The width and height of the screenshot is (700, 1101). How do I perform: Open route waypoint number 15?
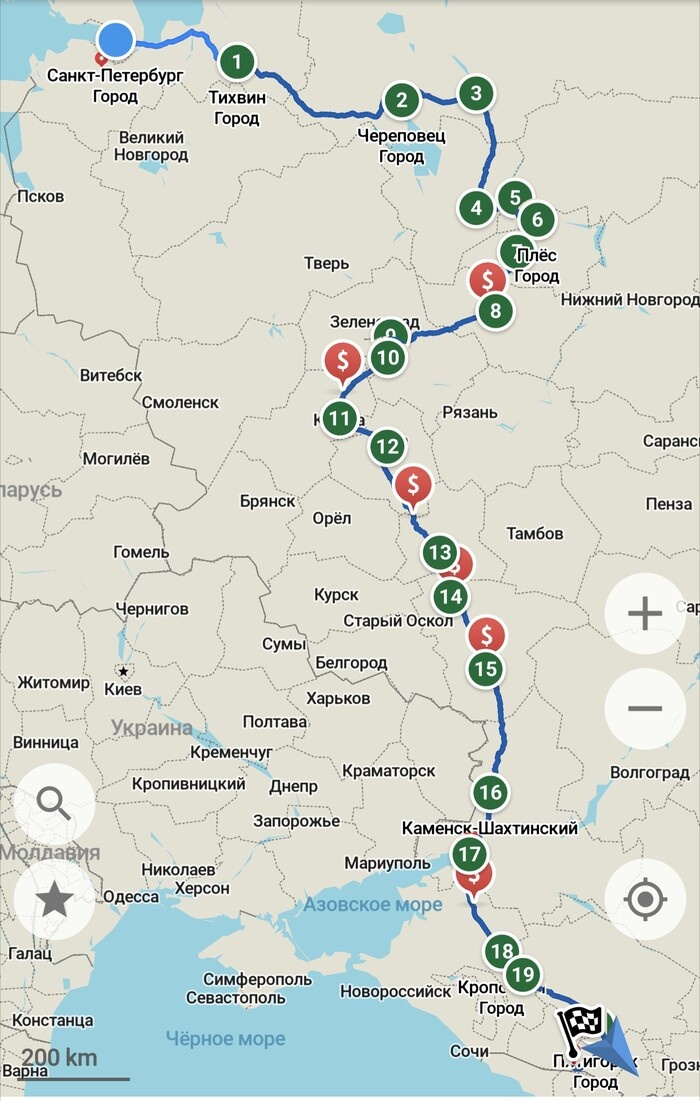(486, 669)
